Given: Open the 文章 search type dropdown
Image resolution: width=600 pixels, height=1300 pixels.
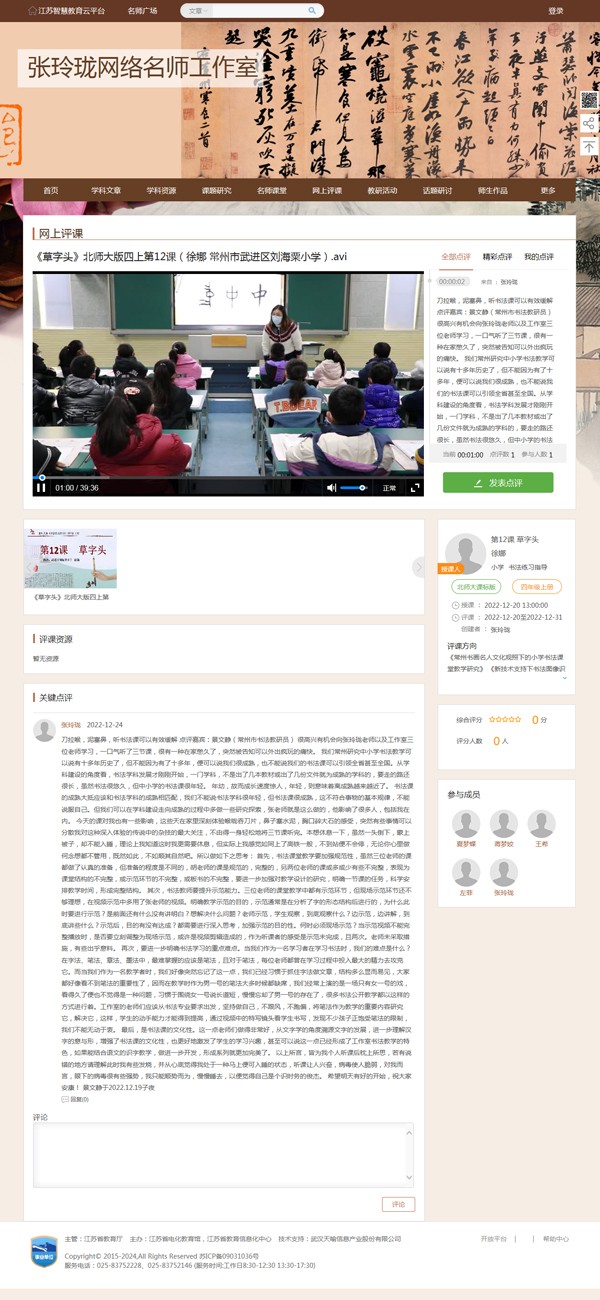Looking at the screenshot, I should coord(197,11).
